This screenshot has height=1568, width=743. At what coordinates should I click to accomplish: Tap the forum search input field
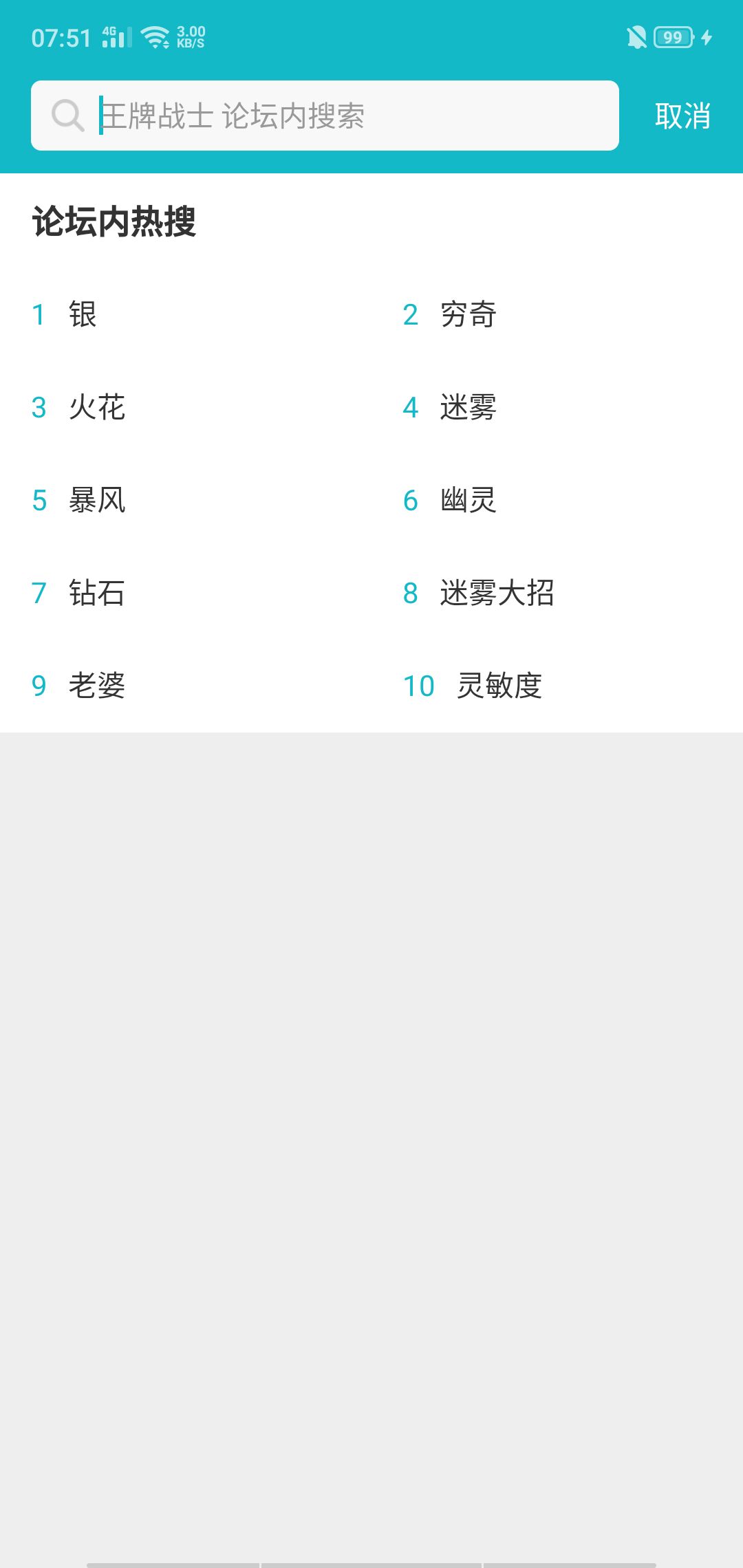tap(325, 116)
